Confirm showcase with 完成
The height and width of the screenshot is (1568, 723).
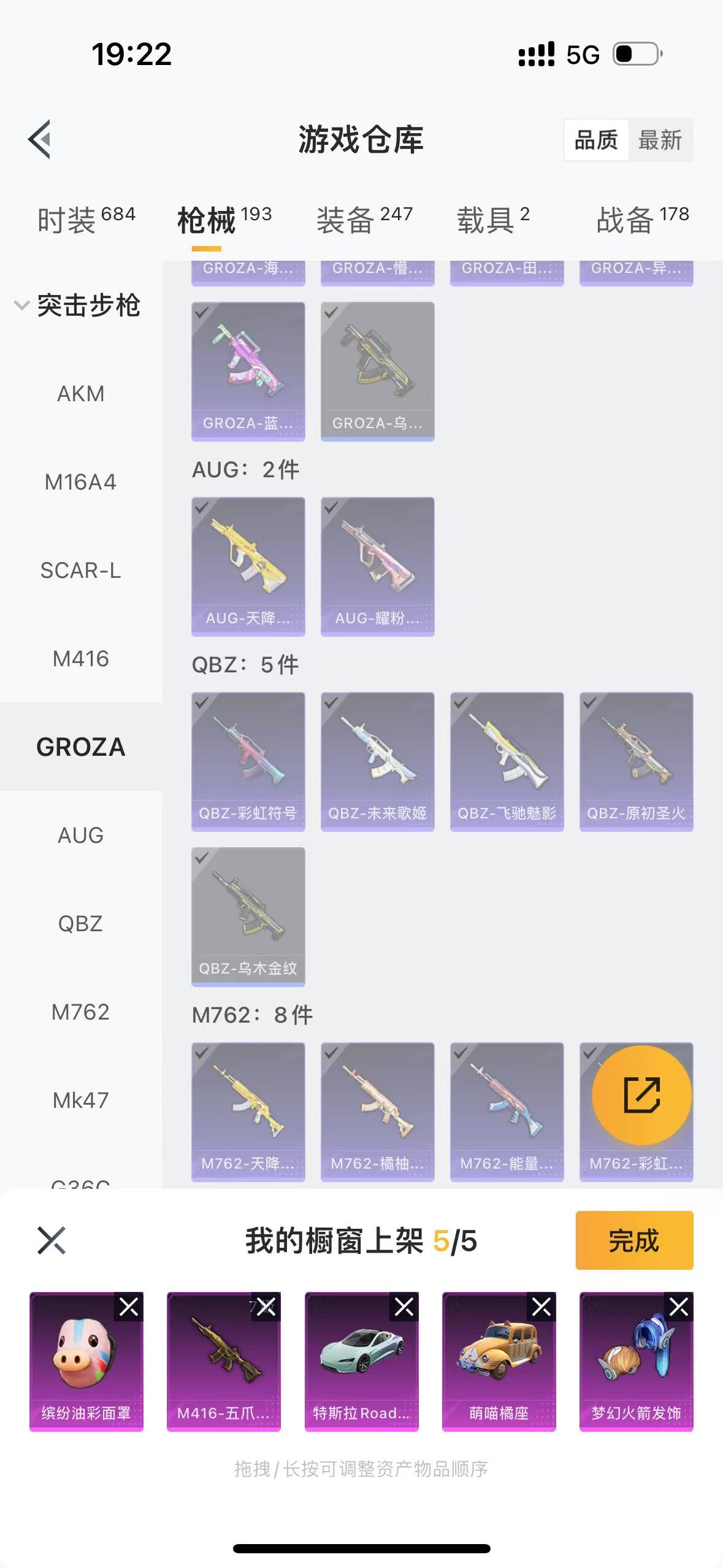634,1240
